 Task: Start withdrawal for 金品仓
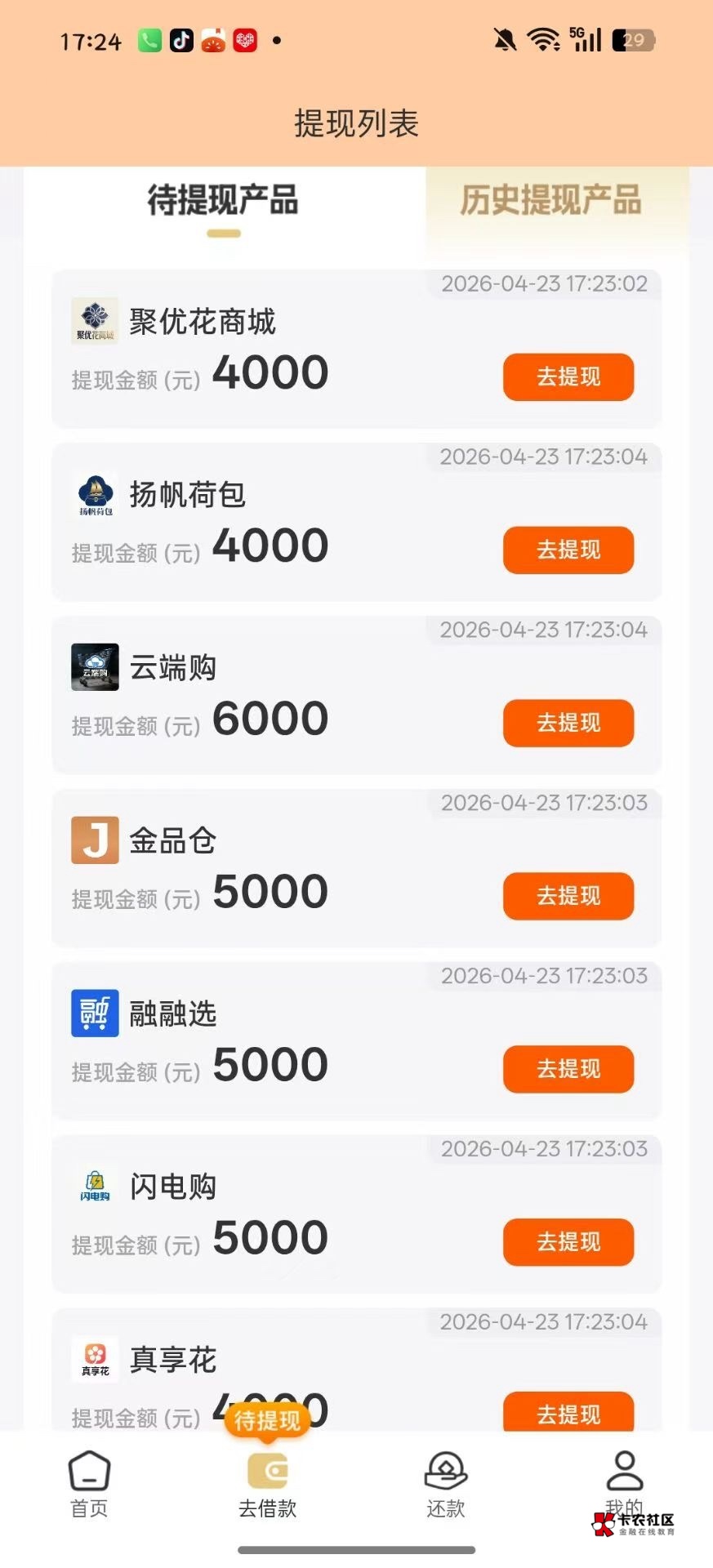tap(568, 897)
